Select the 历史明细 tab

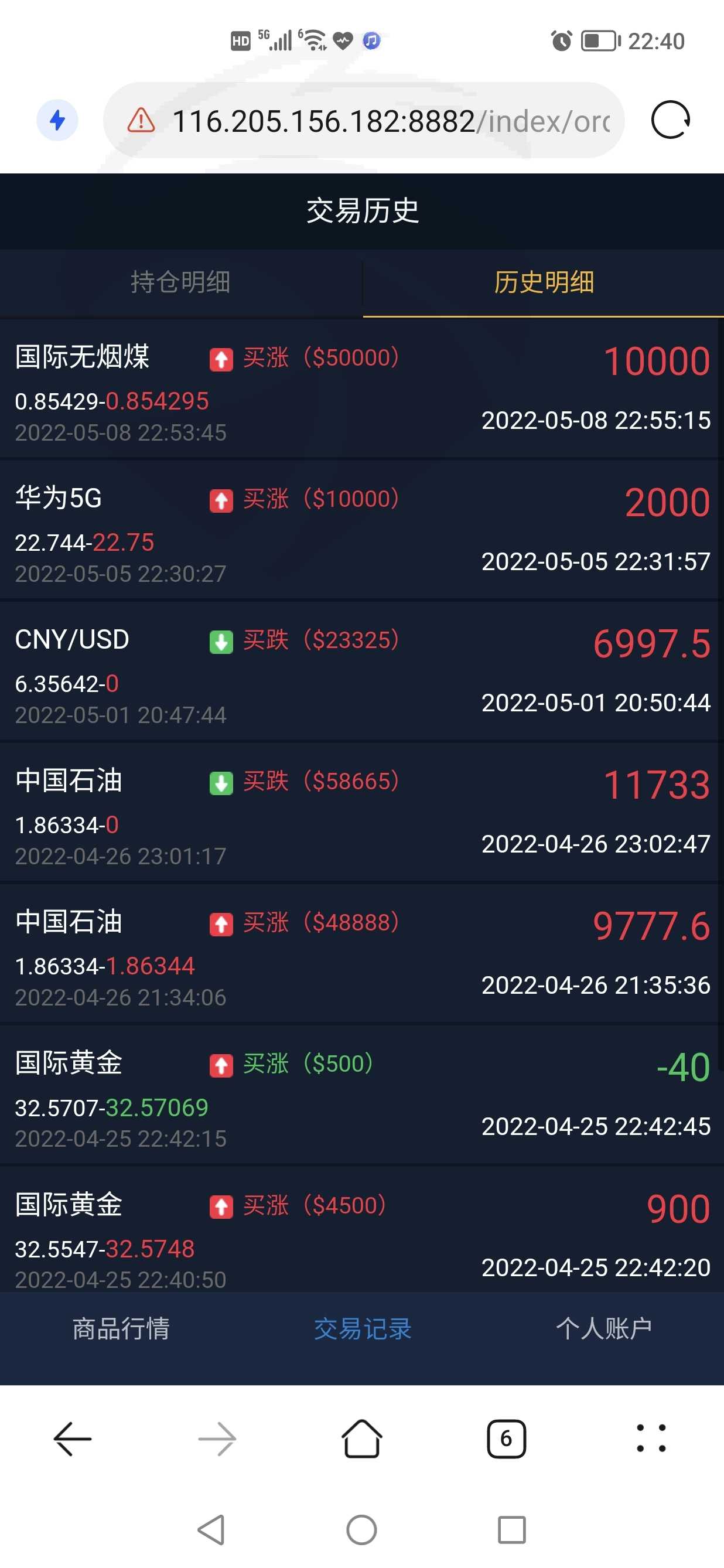pos(544,282)
